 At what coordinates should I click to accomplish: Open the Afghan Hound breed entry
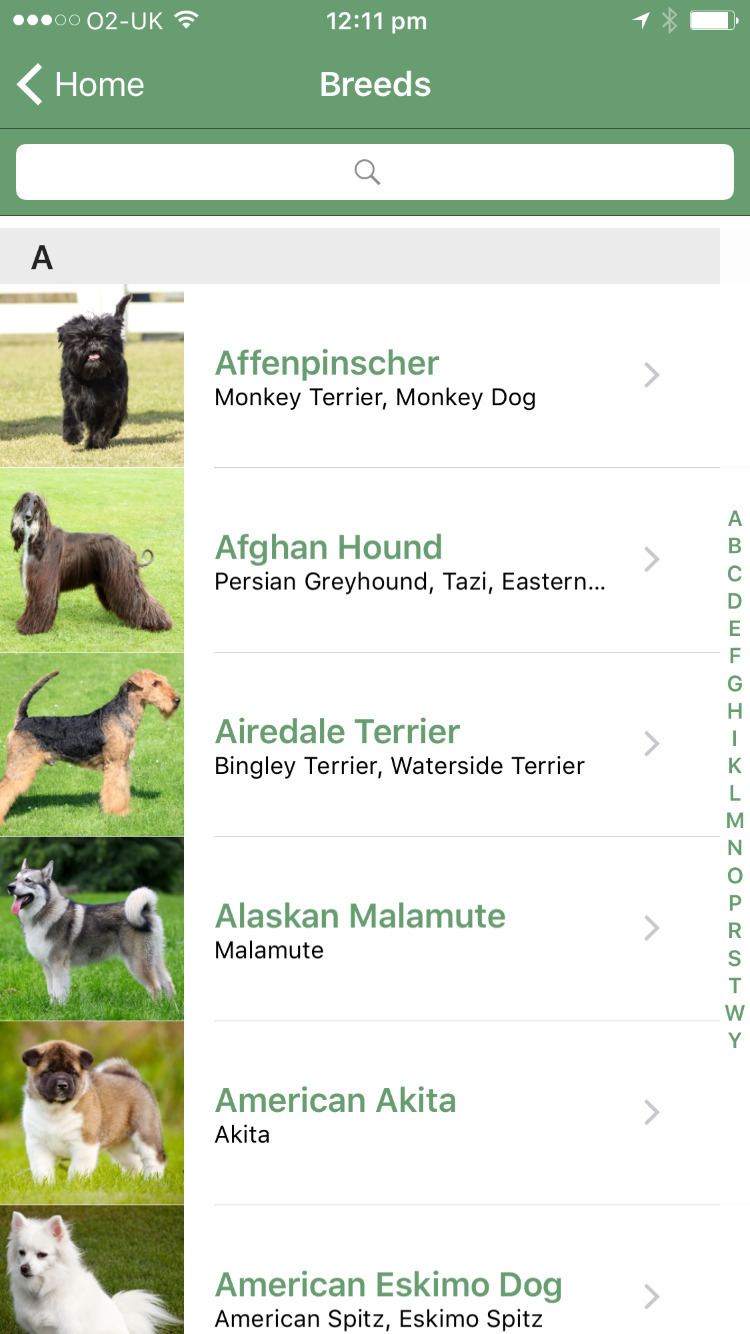click(x=360, y=560)
